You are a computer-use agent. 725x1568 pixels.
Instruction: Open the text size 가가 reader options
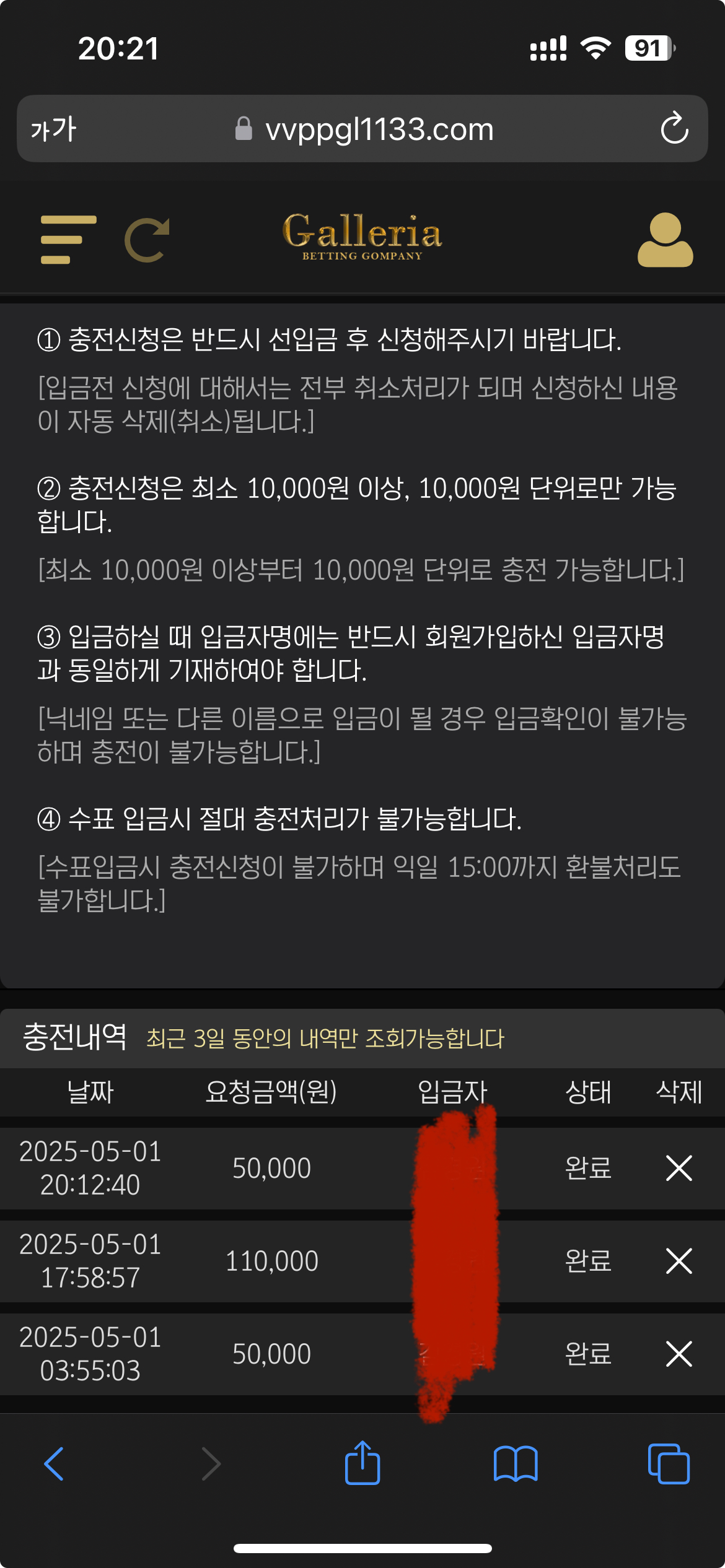[x=53, y=129]
